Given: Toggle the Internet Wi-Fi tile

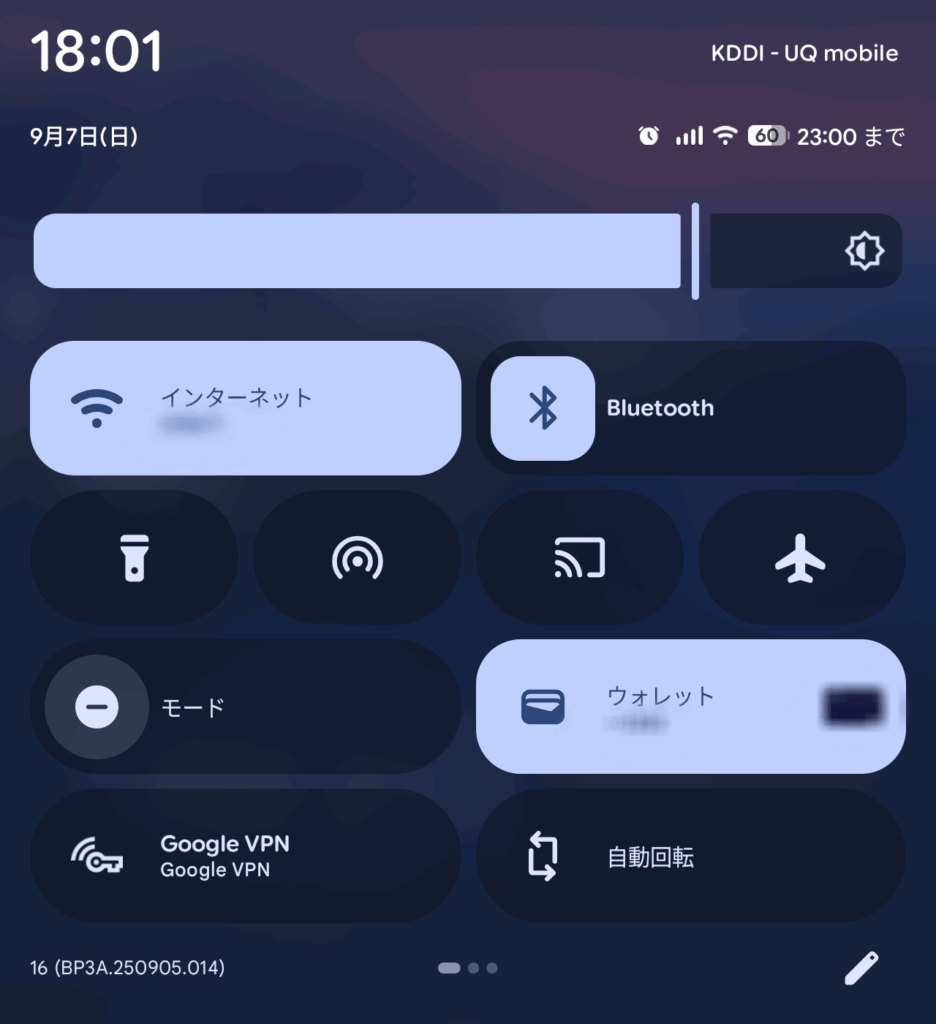Looking at the screenshot, I should pos(245,408).
